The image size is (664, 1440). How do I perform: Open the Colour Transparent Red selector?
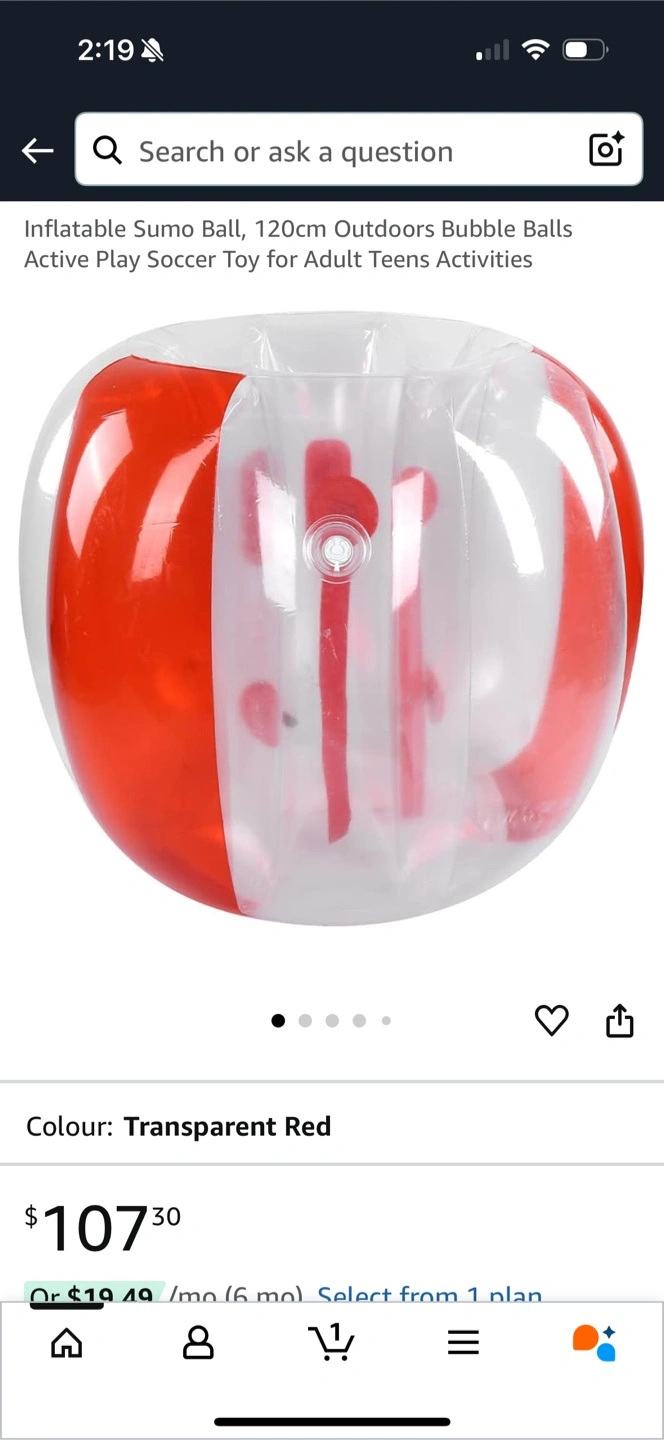[x=332, y=1126]
